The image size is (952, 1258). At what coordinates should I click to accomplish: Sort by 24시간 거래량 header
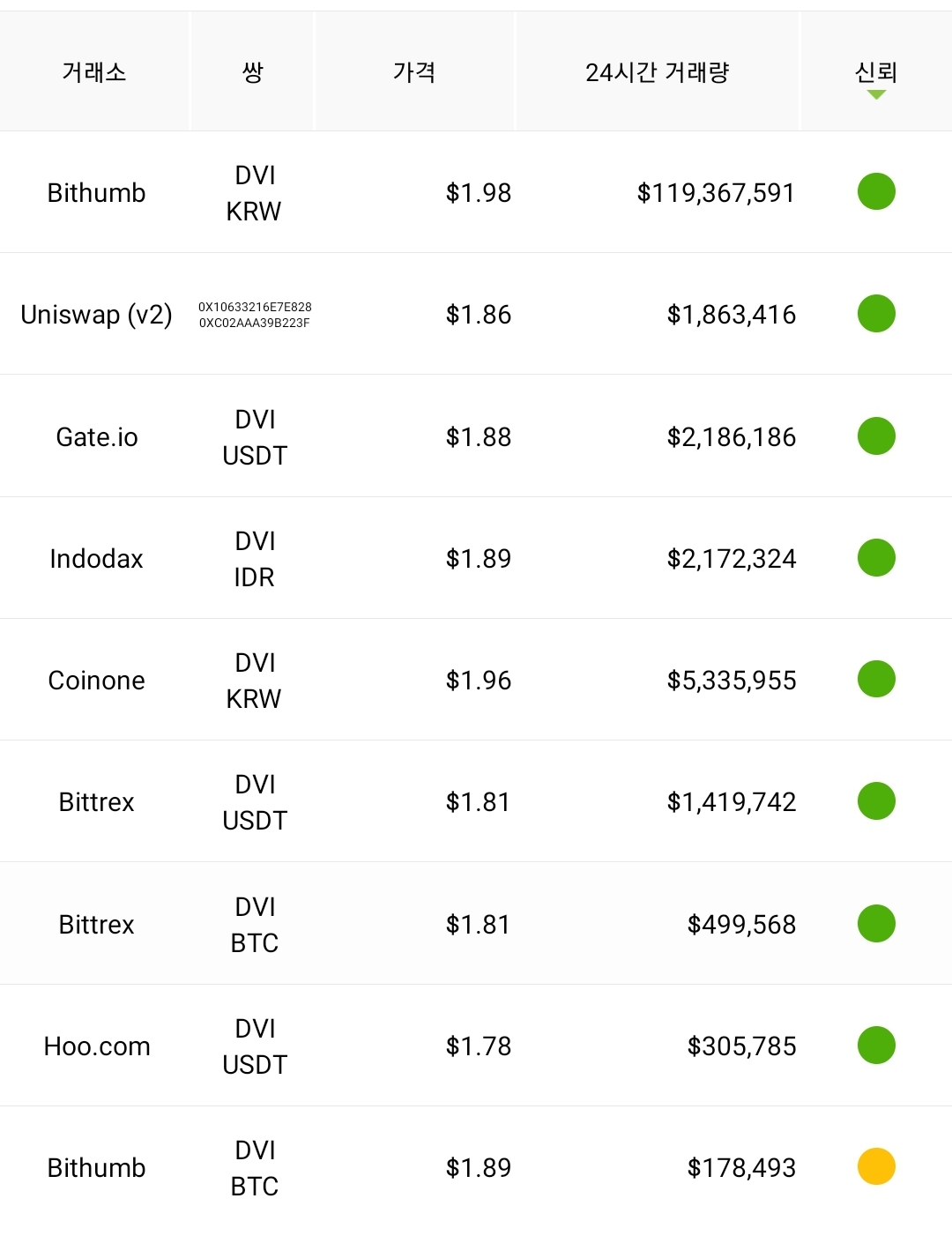(658, 71)
